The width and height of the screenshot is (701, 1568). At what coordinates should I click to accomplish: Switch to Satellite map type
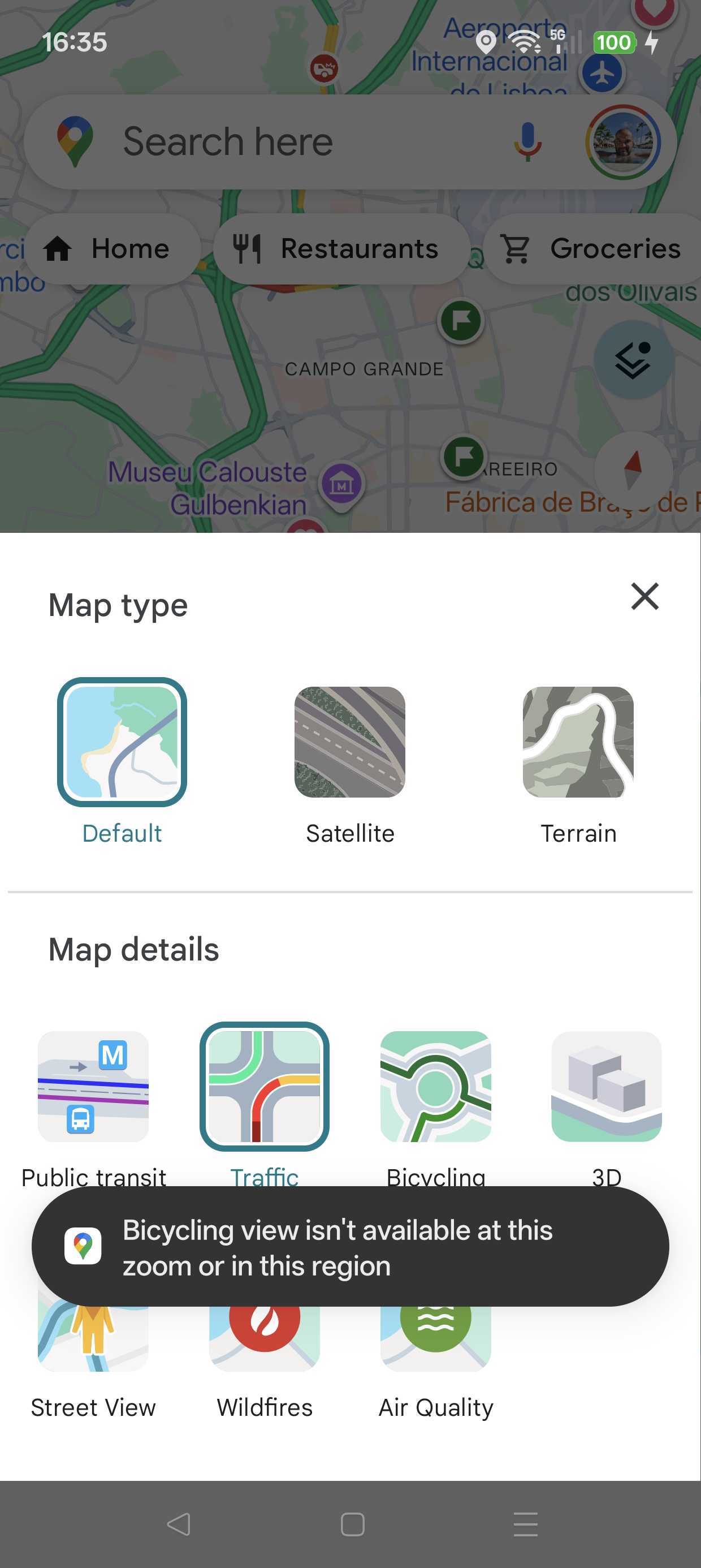point(350,742)
